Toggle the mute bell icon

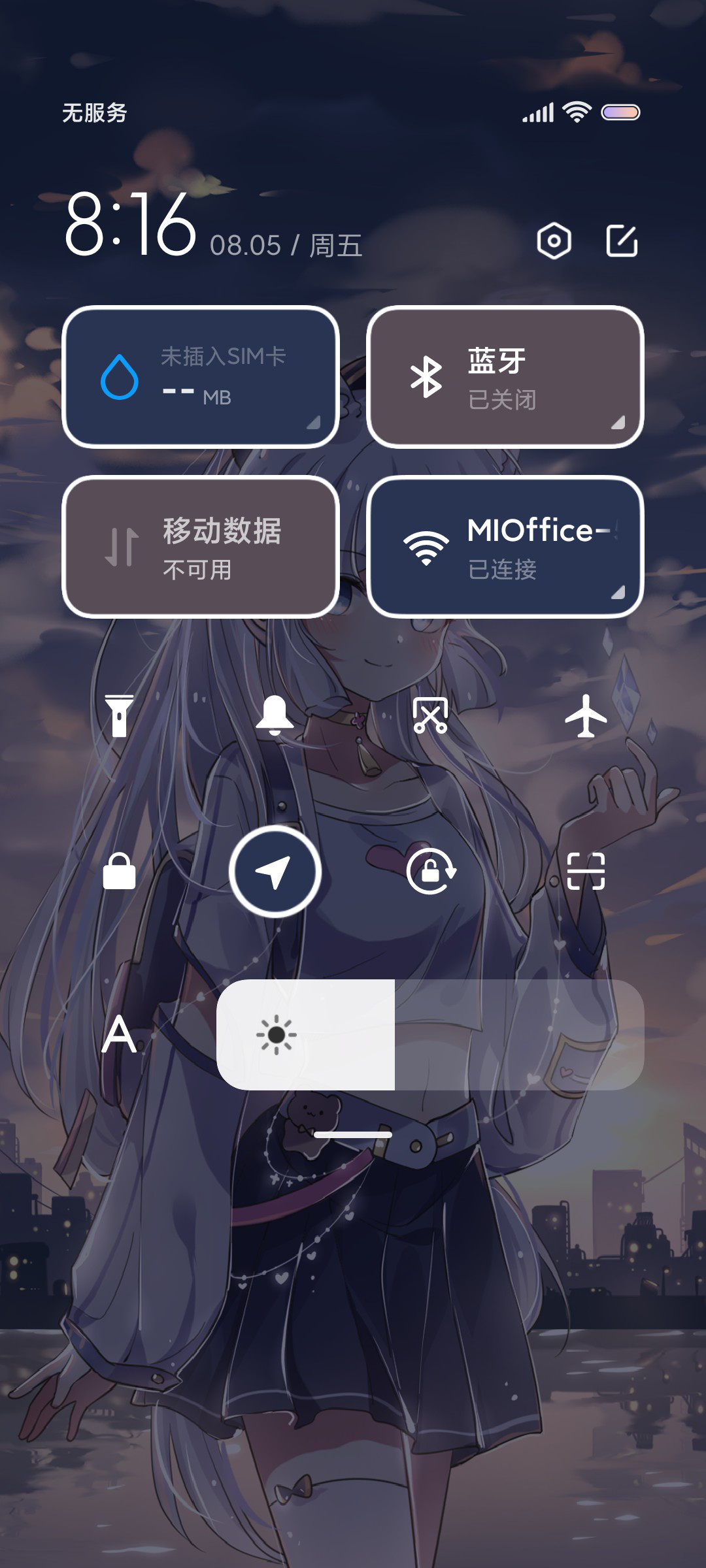(275, 716)
